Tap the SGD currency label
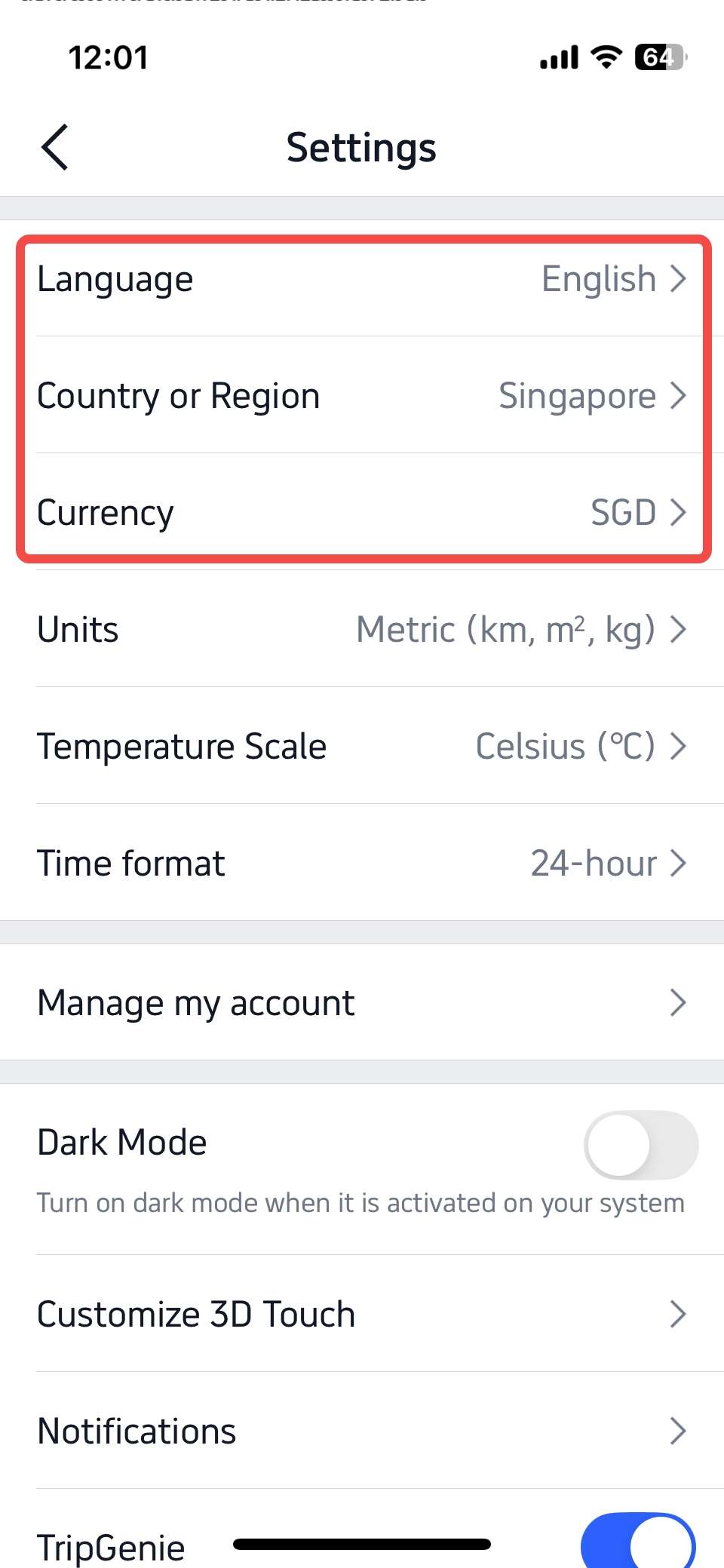 coord(624,512)
